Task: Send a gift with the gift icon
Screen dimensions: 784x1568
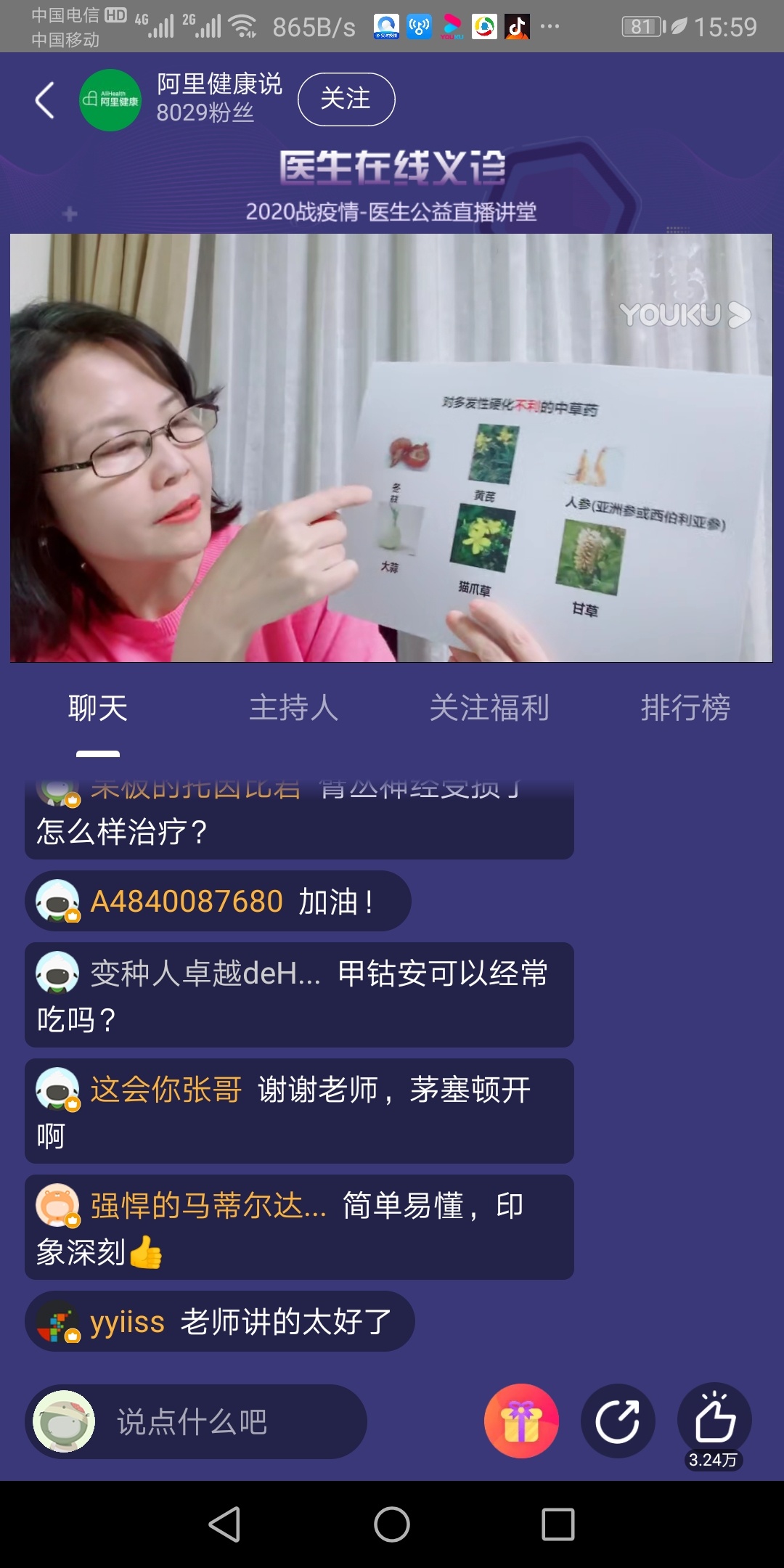Action: [521, 1421]
